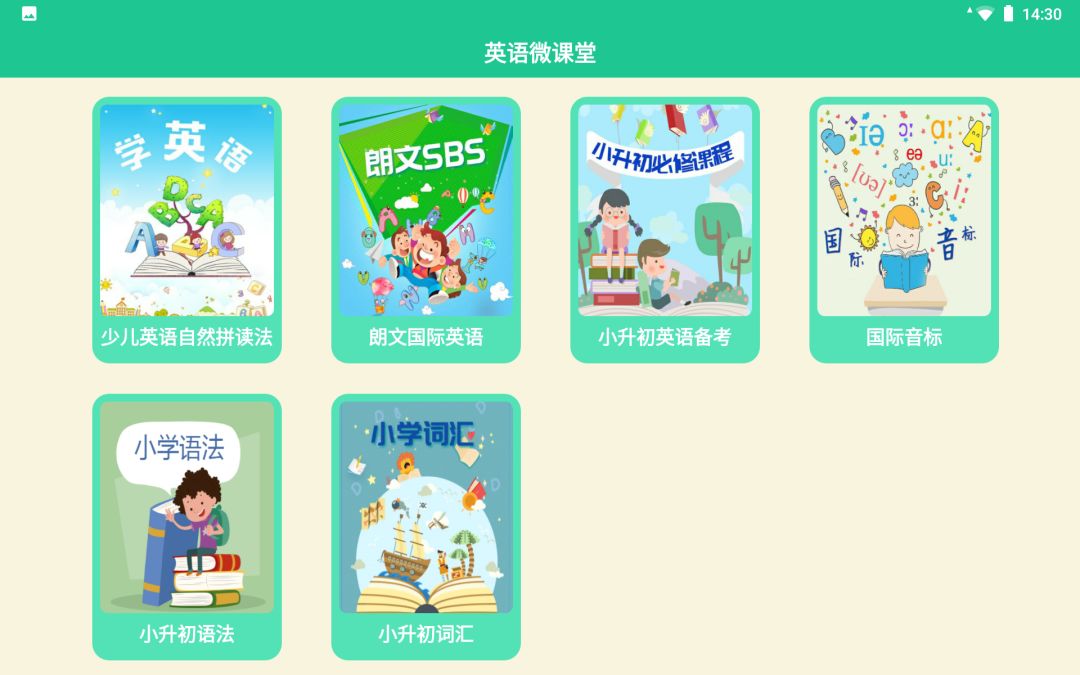Select the 小升初英语备考 course
The height and width of the screenshot is (675, 1080).
tap(665, 229)
